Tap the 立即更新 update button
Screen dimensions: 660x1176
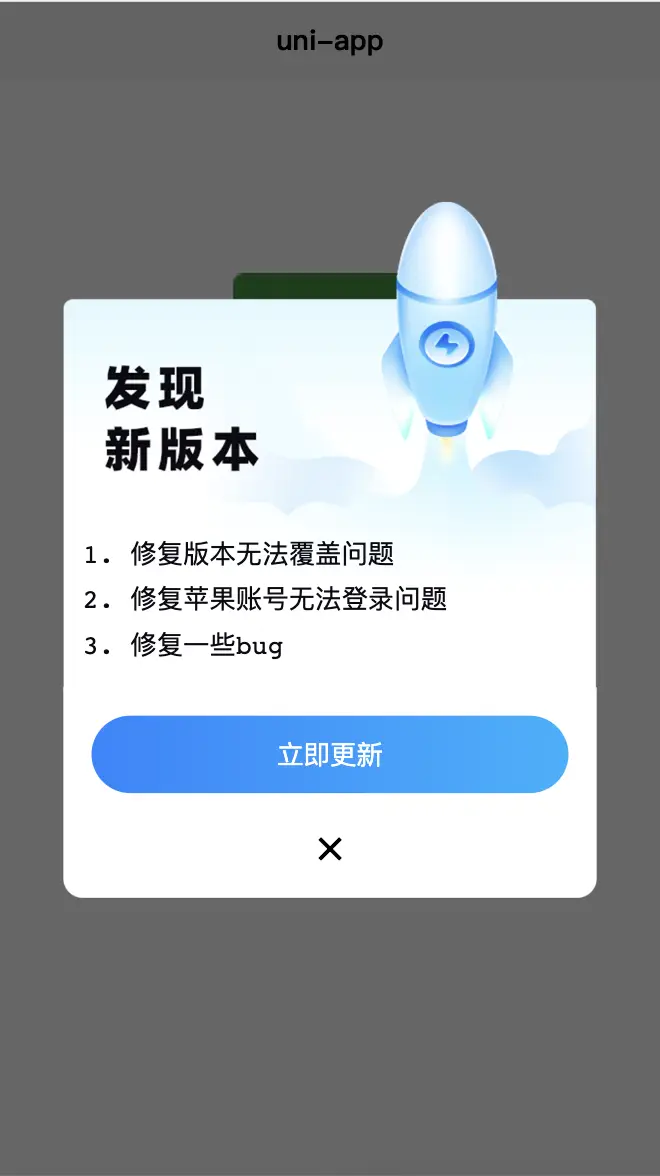[x=330, y=755]
